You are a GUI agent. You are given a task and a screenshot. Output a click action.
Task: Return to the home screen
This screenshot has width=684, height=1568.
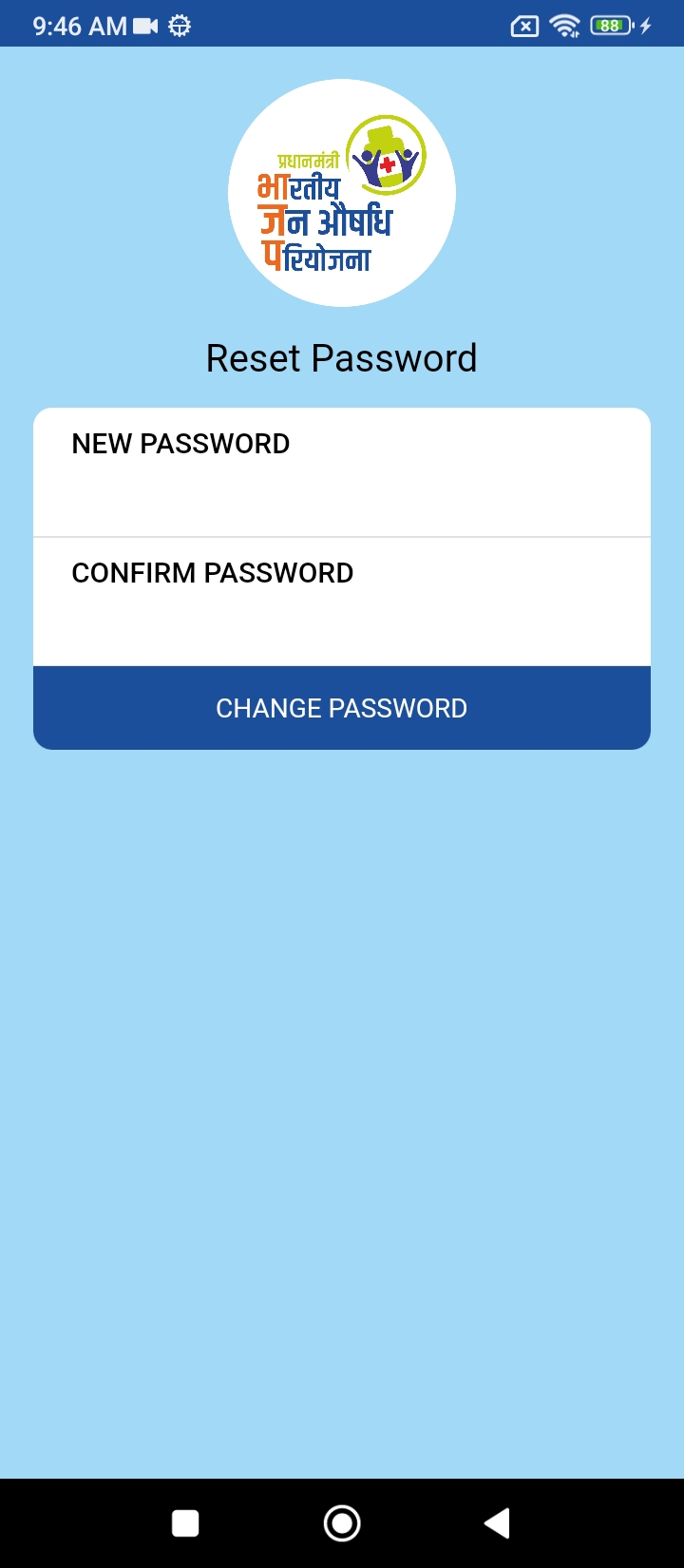point(342,1523)
